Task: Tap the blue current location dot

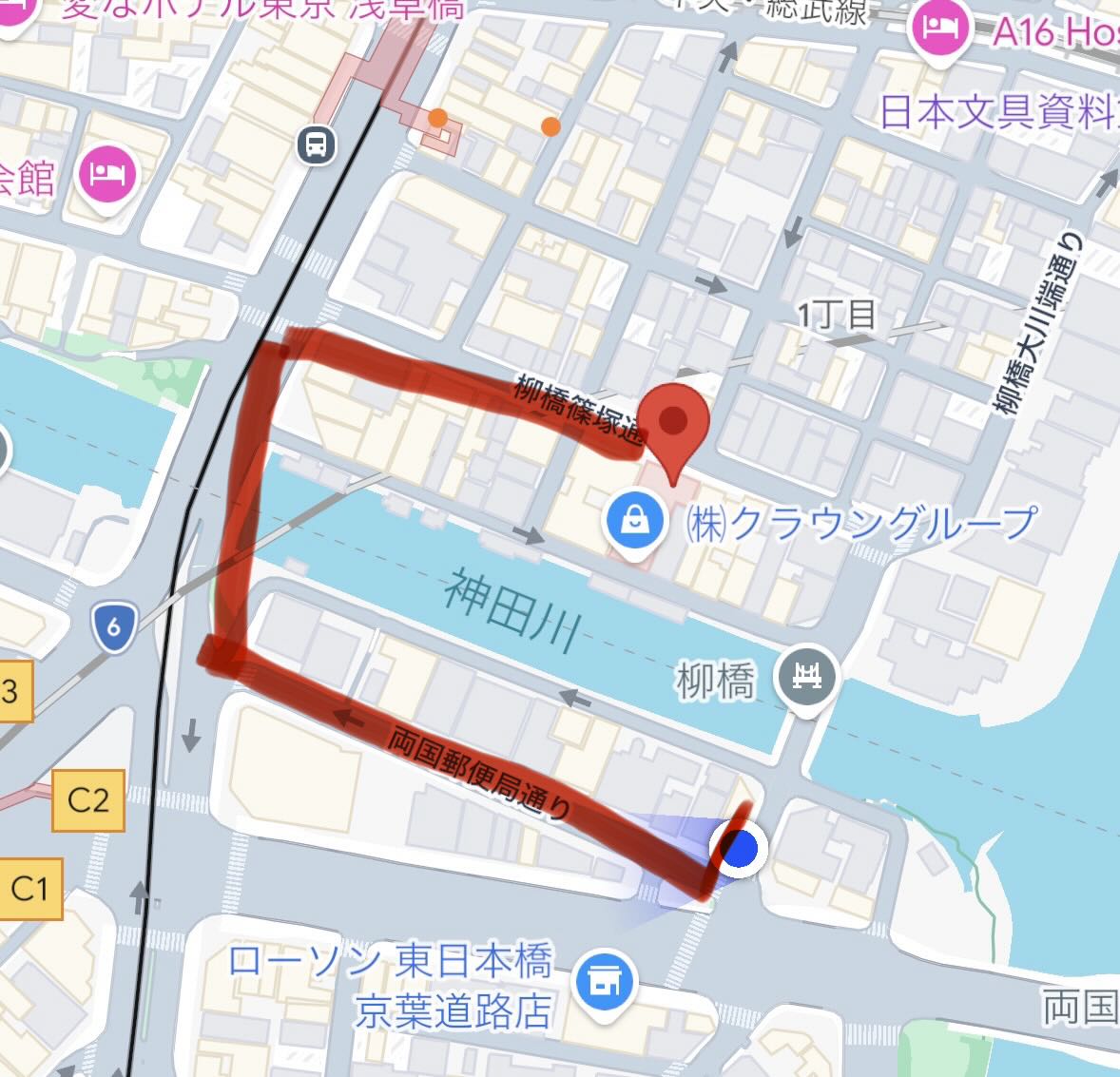Action: coord(739,849)
